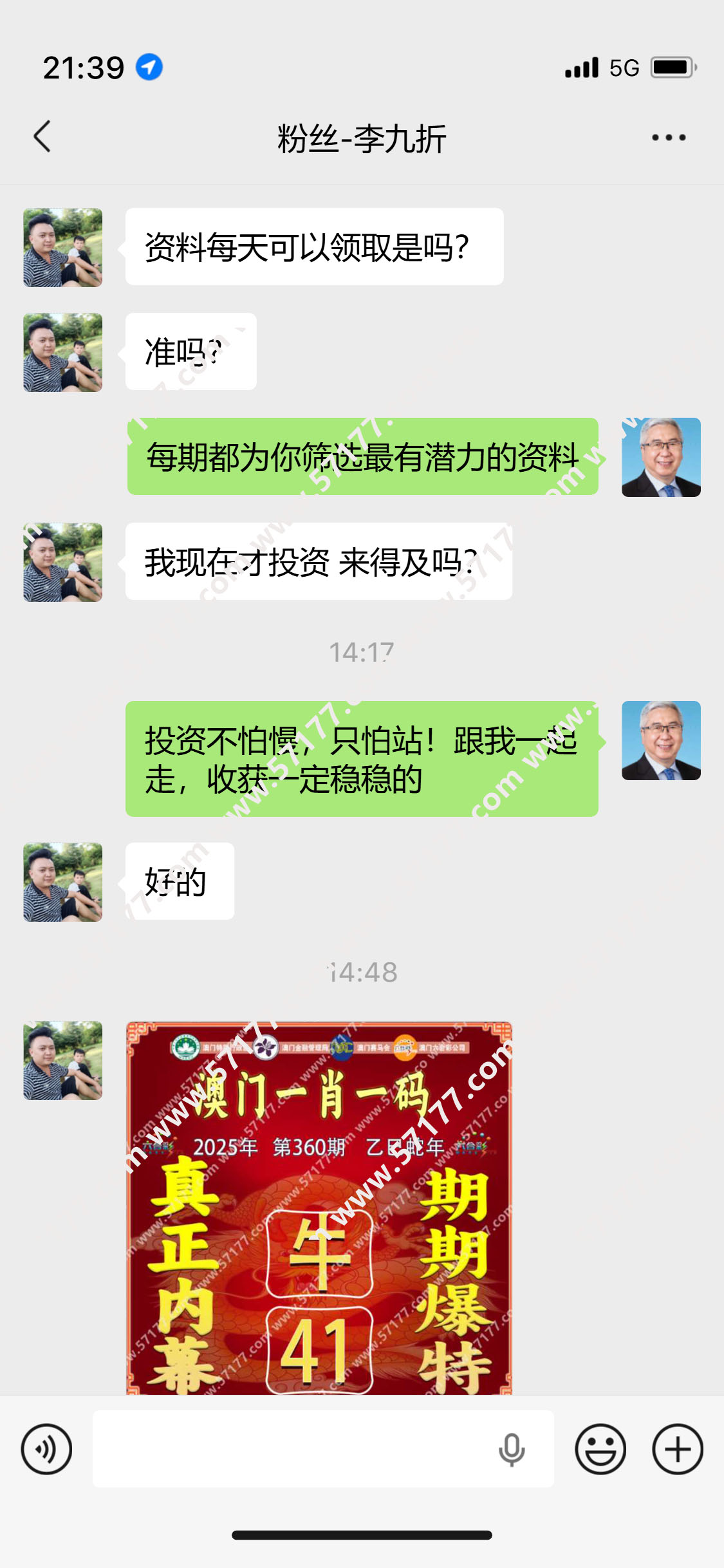Image resolution: width=724 pixels, height=1568 pixels.
Task: Tap the microphone in the input field
Action: 512,1449
